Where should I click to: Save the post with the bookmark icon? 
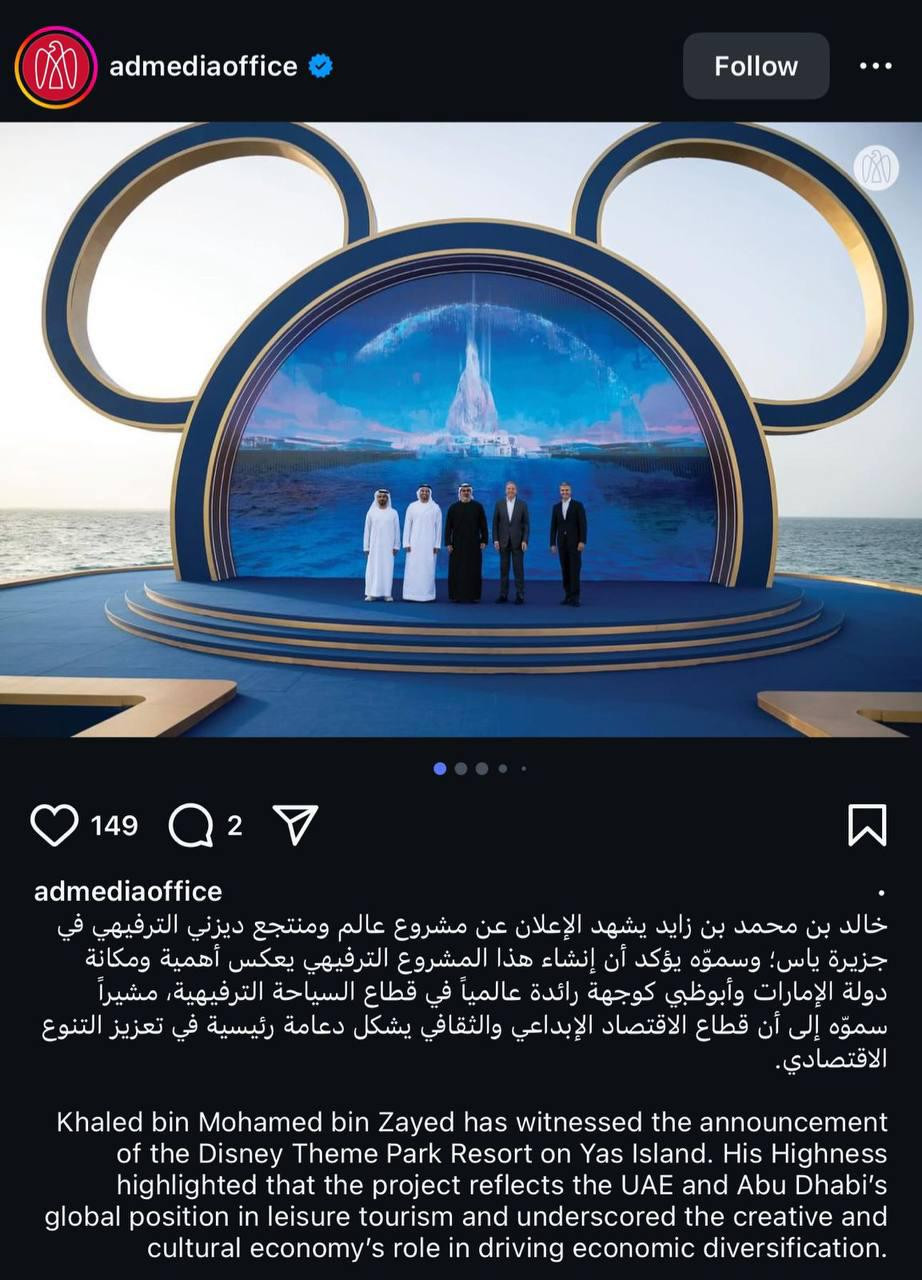(867, 825)
